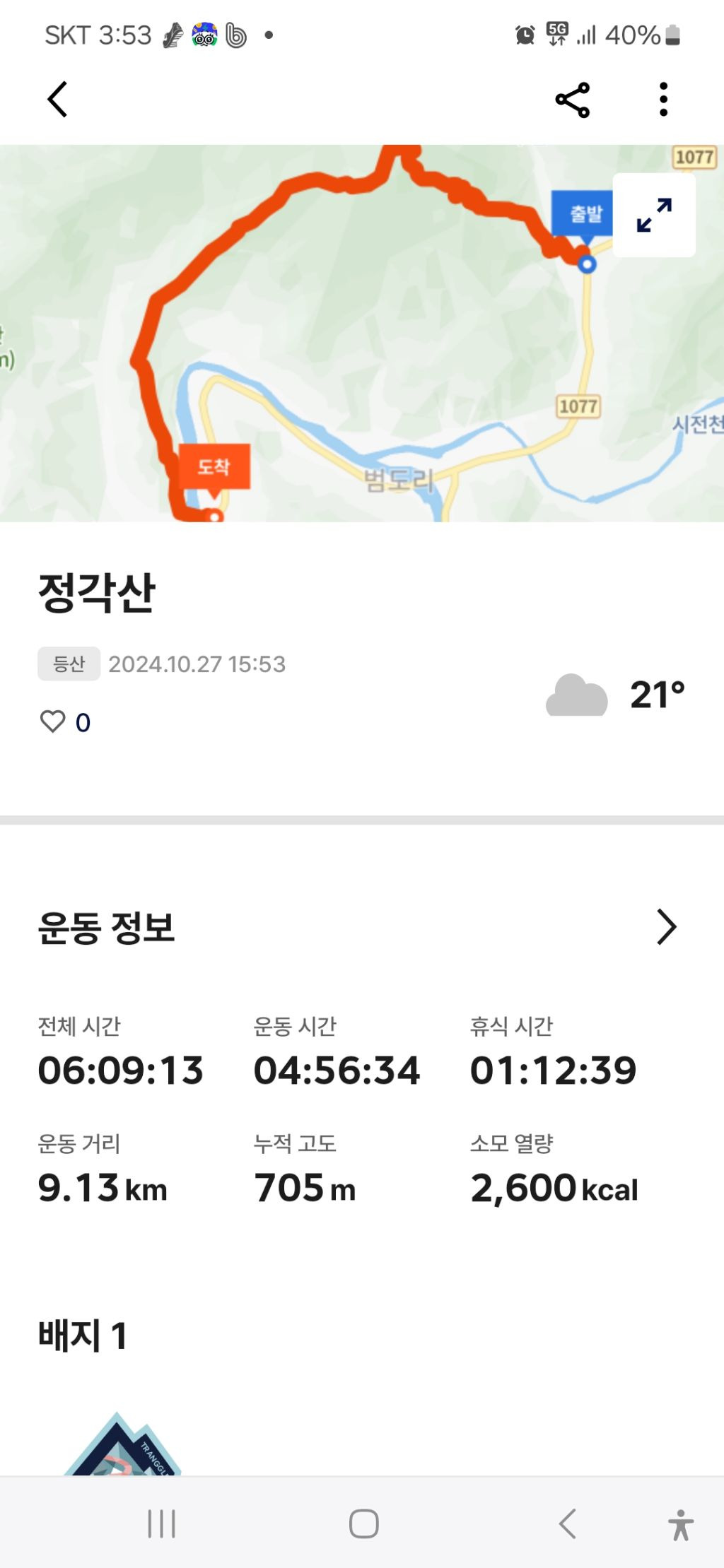Open recent apps from the navigation bar
This screenshot has height=1568, width=724.
(161, 1523)
